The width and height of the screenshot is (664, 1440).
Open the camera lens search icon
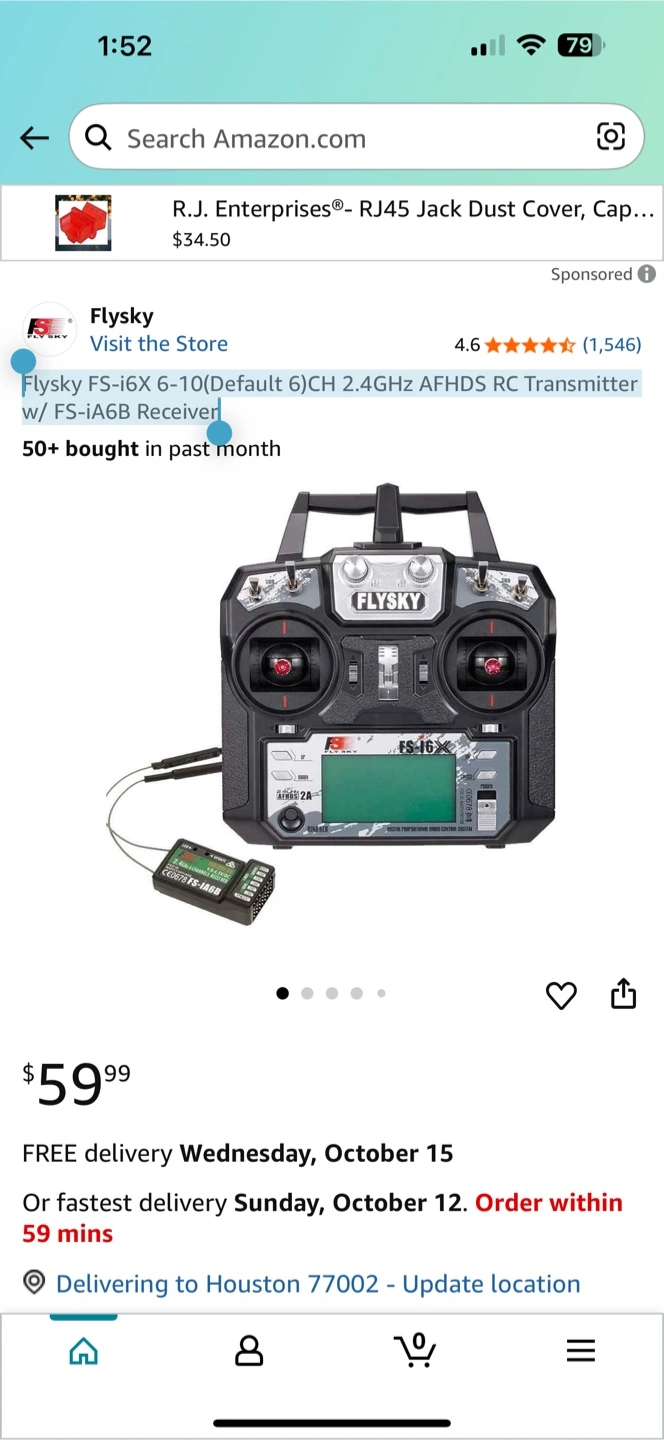[x=610, y=137]
